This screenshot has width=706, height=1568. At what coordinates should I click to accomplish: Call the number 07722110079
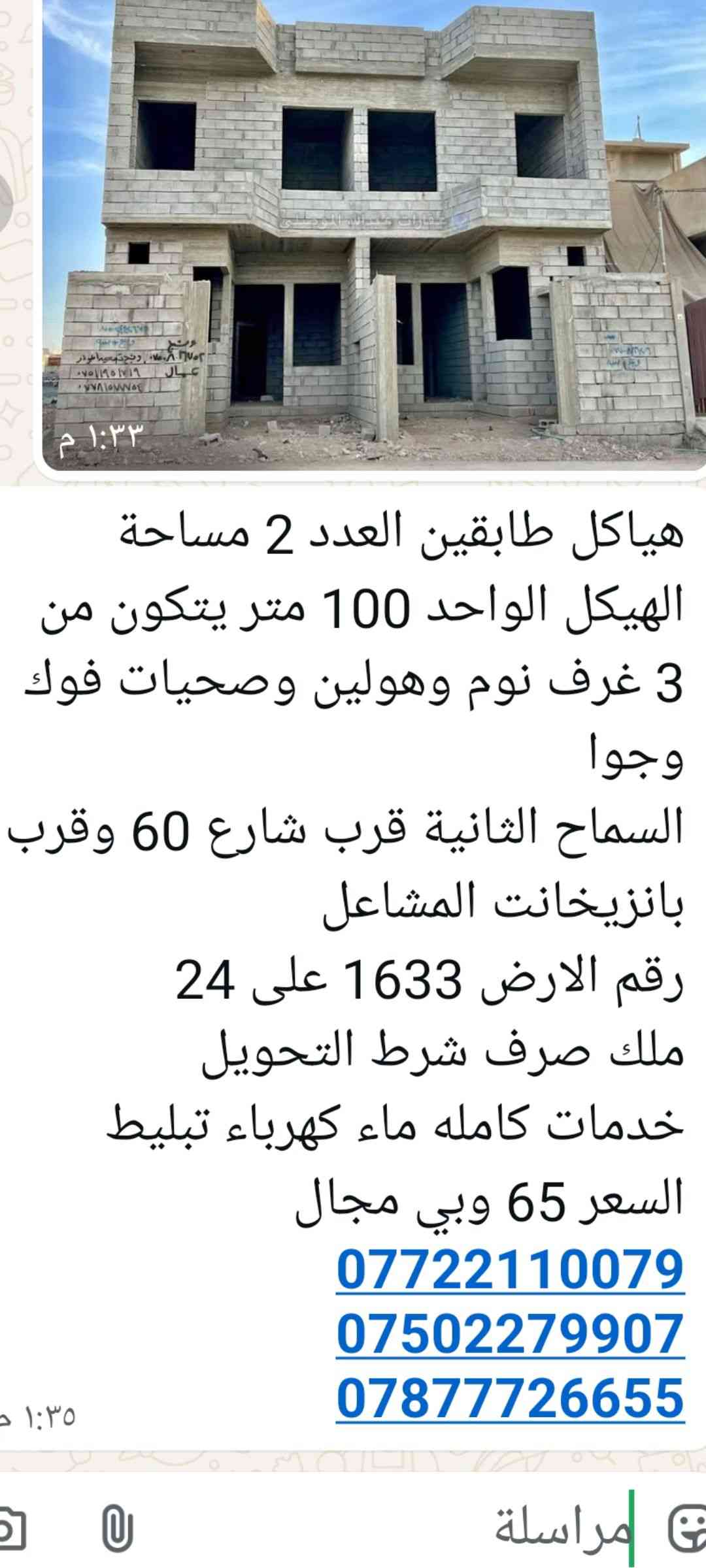tap(510, 1268)
